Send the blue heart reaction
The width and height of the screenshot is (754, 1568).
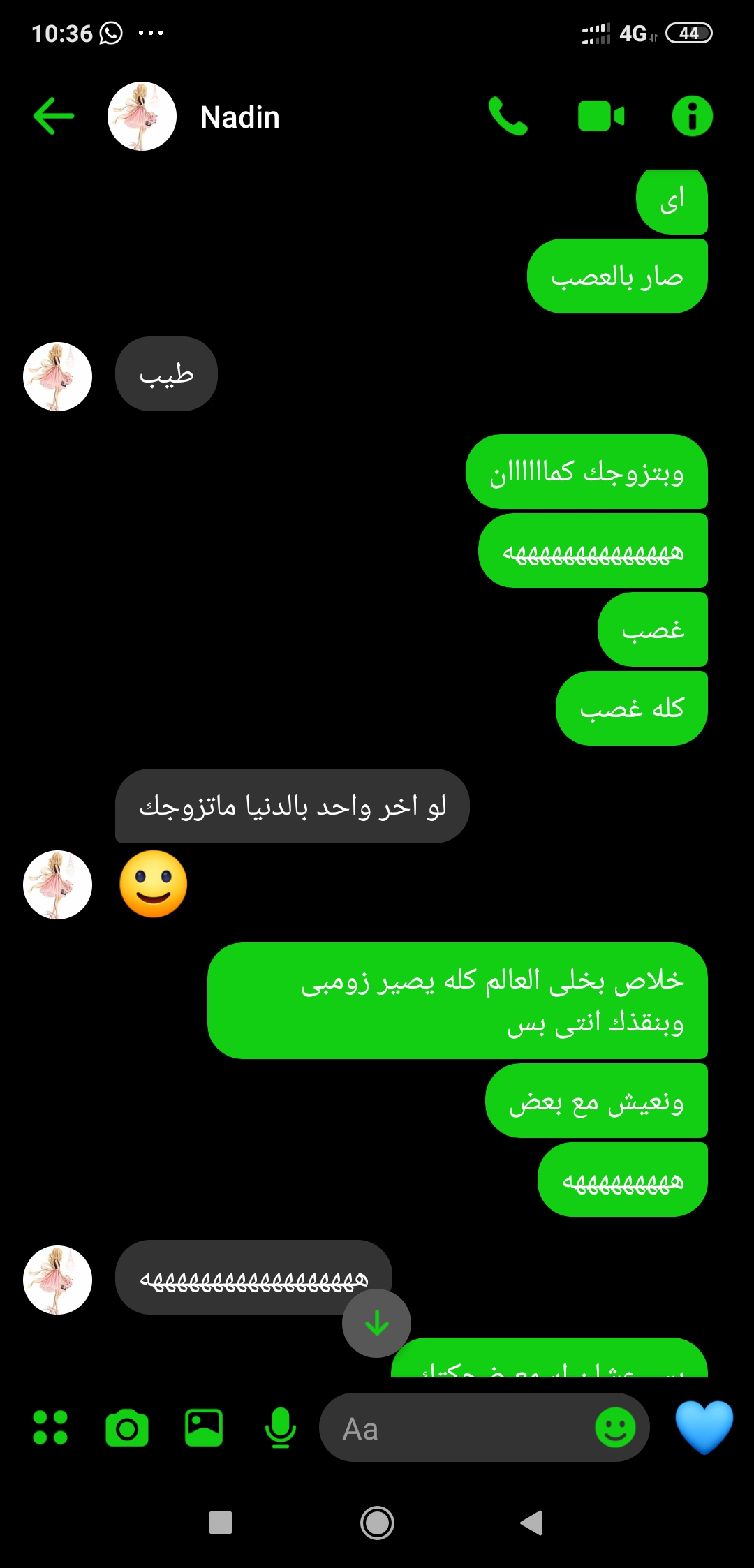pos(704,1426)
